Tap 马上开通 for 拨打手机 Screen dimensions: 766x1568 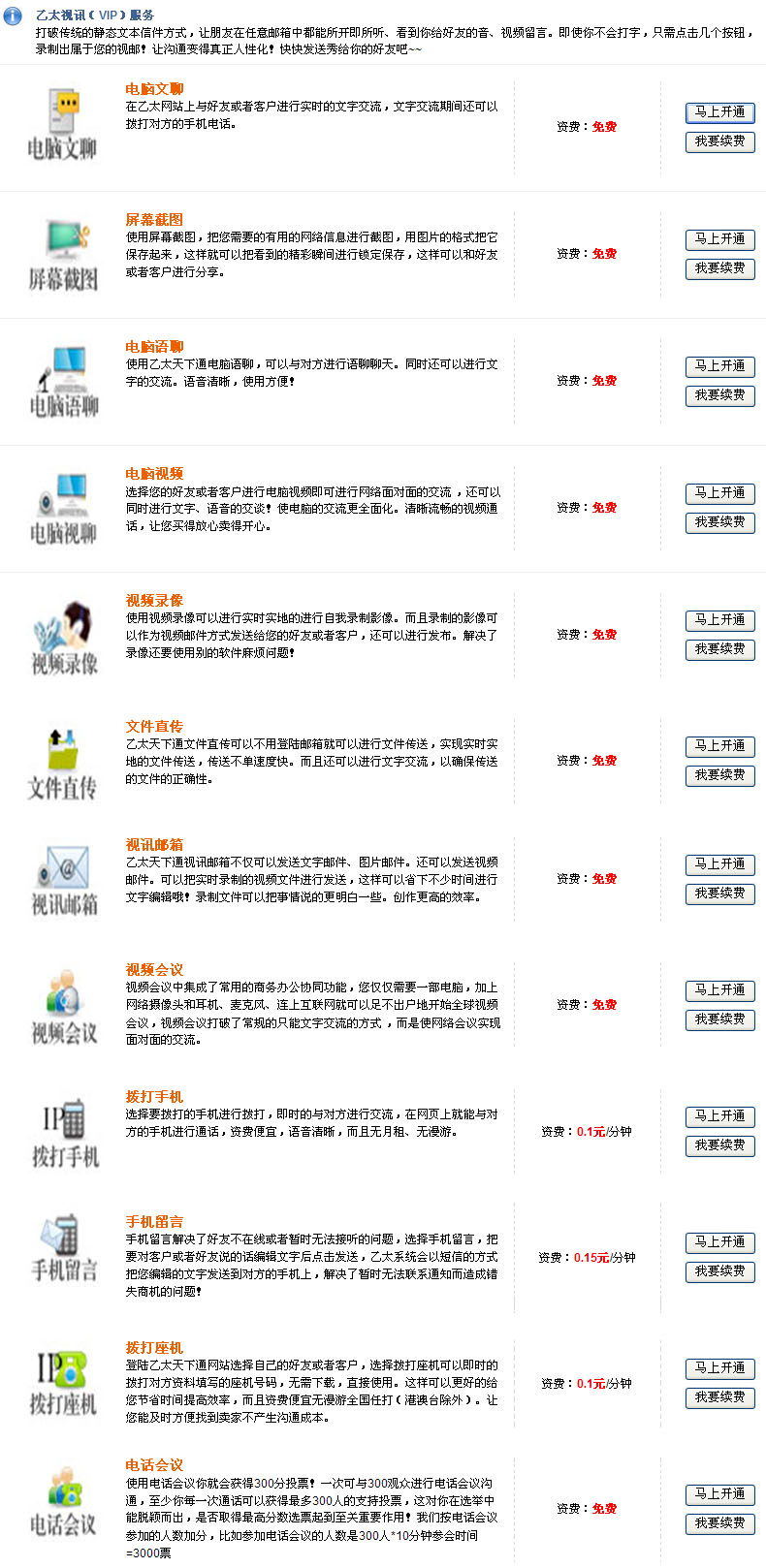(x=719, y=1116)
